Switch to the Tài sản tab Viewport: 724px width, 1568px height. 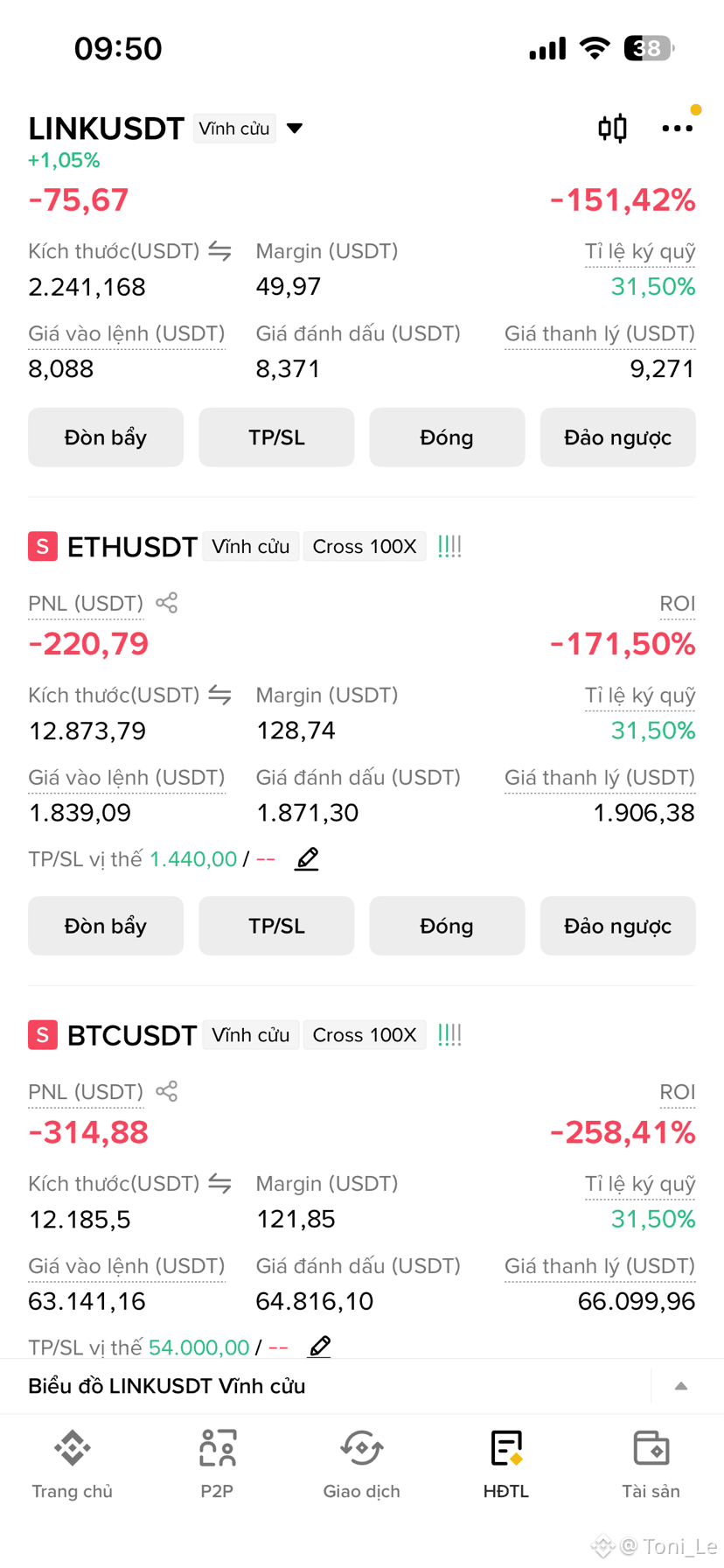pyautogui.click(x=651, y=1465)
